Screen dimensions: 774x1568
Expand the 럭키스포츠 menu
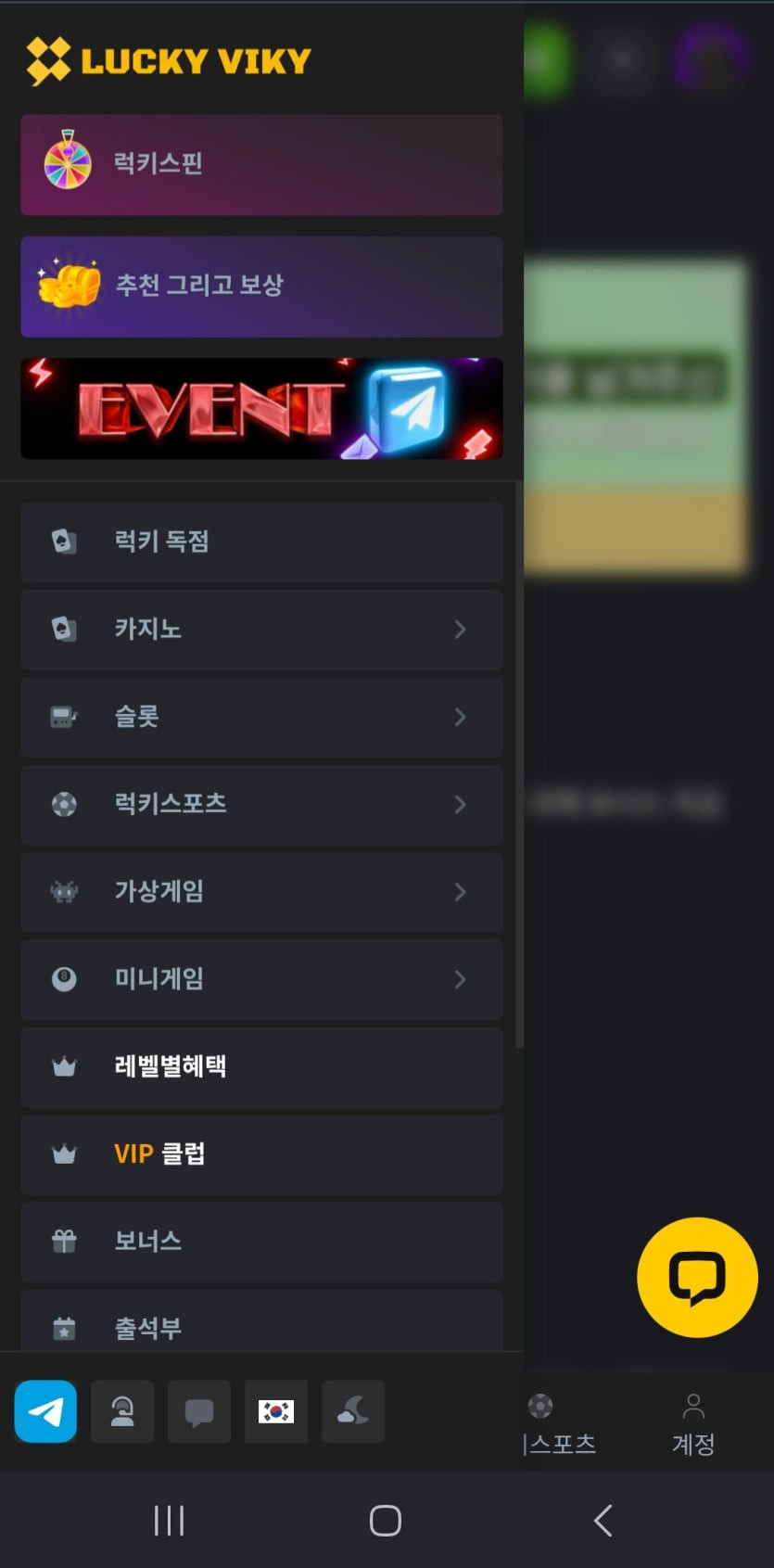pos(261,804)
